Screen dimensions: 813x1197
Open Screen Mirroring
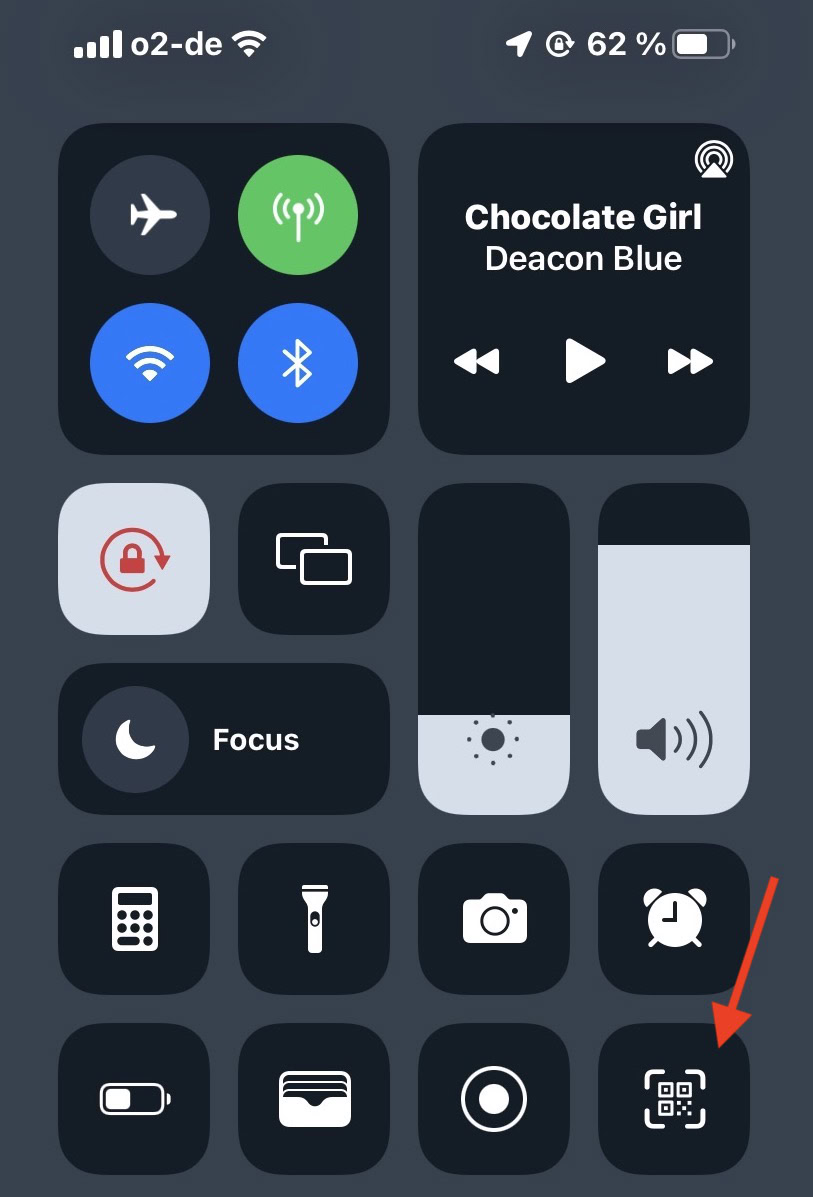pyautogui.click(x=313, y=559)
